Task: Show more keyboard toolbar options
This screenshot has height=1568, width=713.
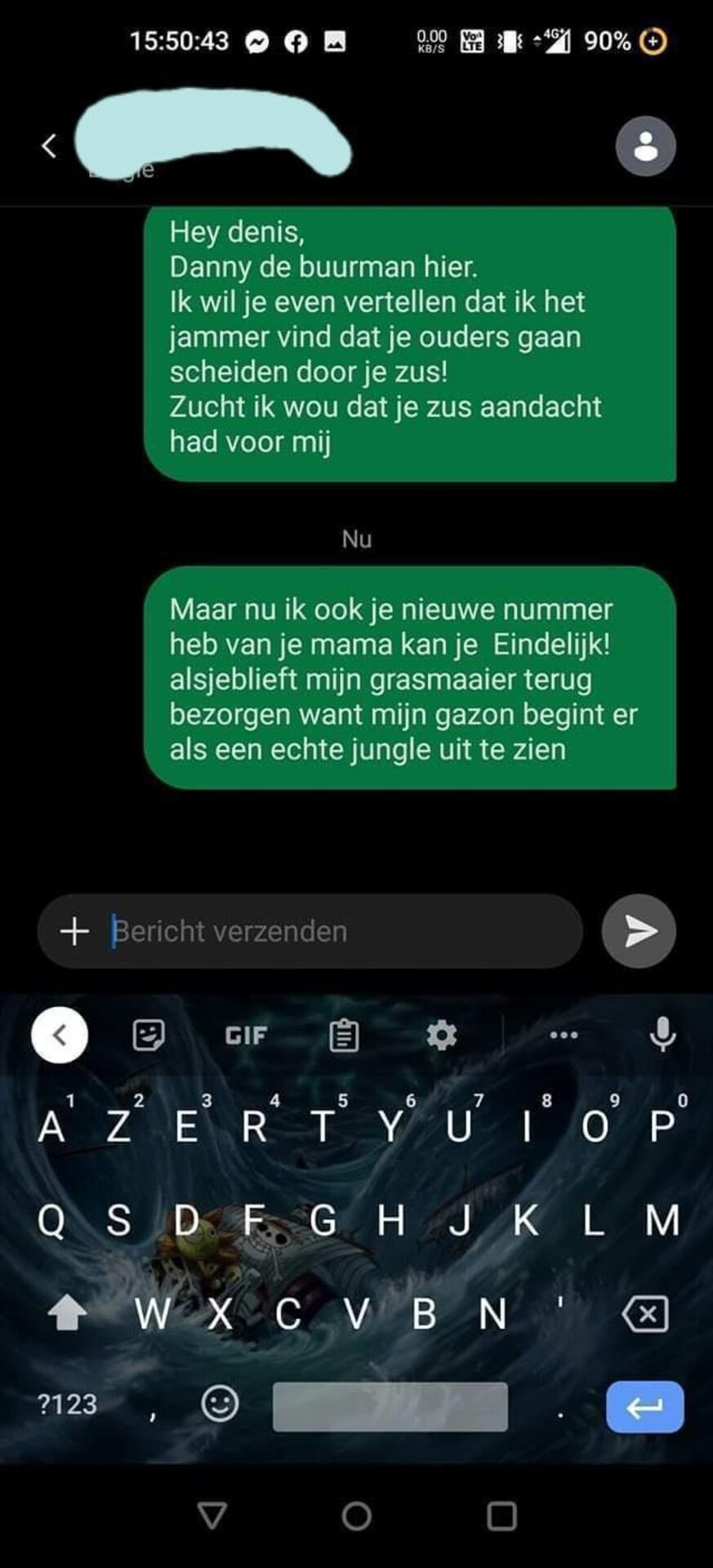Action: coord(564,1035)
